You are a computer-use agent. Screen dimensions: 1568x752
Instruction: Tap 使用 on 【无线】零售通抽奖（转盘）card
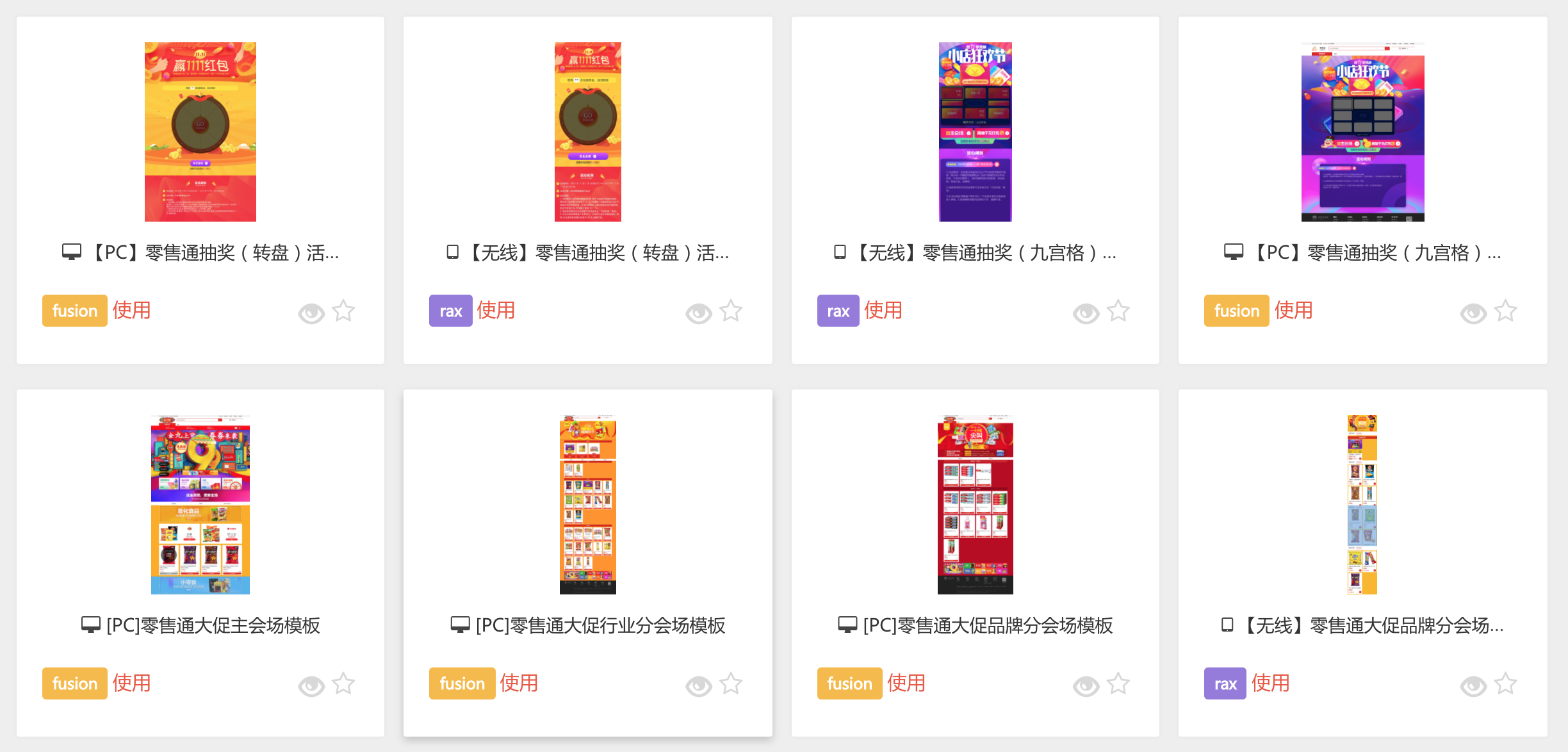(x=495, y=311)
